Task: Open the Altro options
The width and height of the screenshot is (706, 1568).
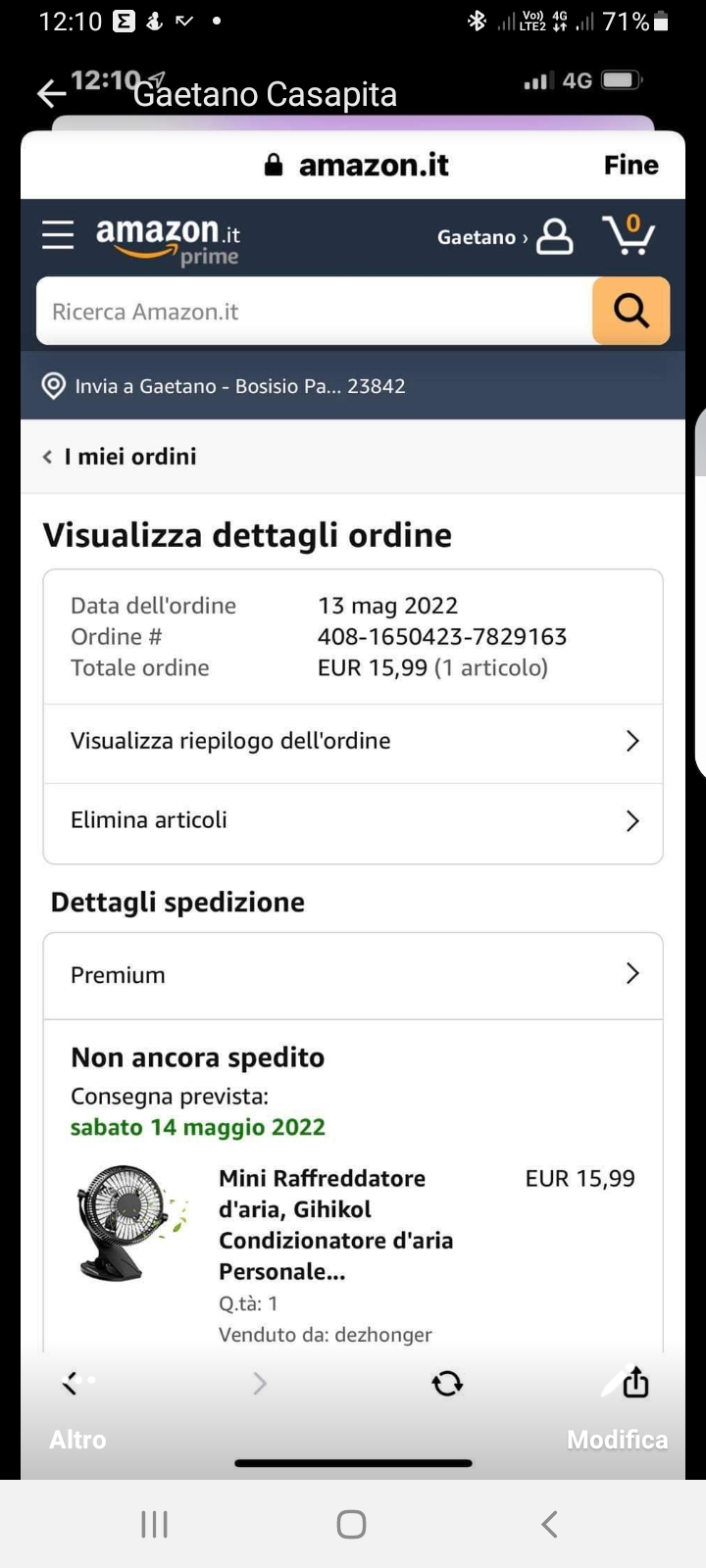Action: pyautogui.click(x=77, y=1440)
